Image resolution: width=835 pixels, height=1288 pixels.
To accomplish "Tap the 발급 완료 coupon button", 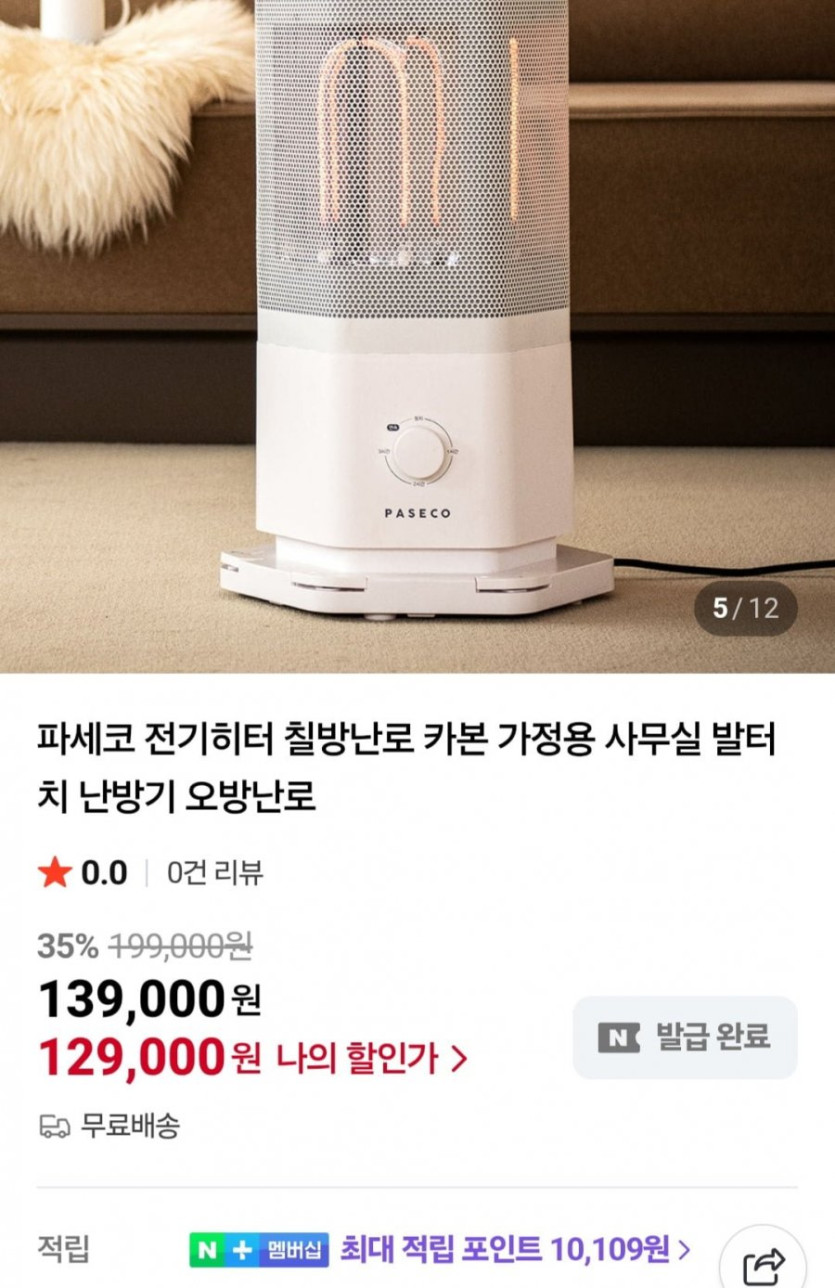I will (685, 1037).
